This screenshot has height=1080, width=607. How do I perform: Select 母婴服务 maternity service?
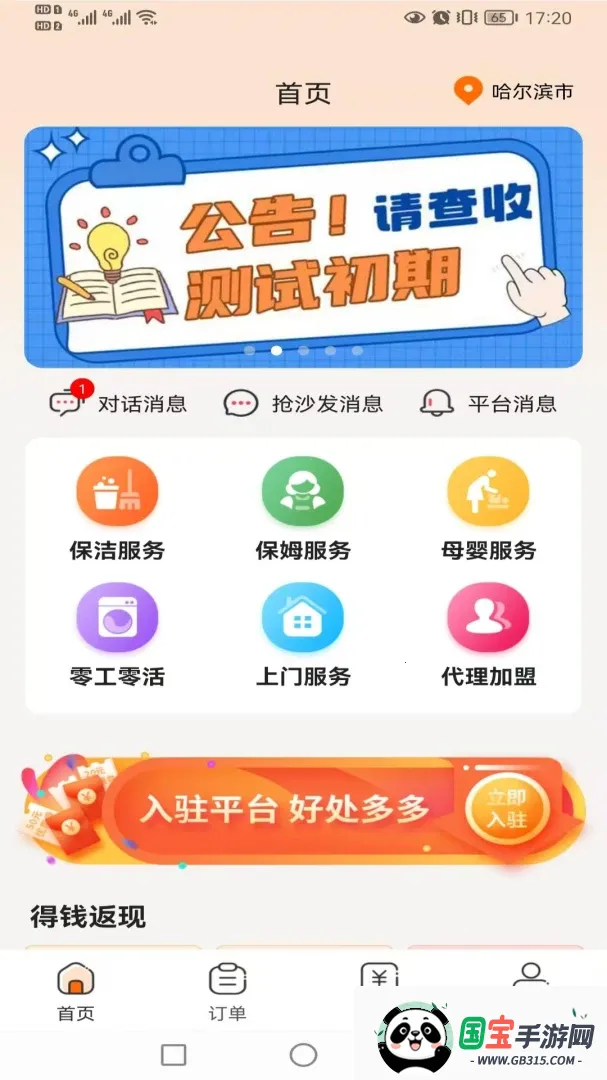click(x=488, y=510)
